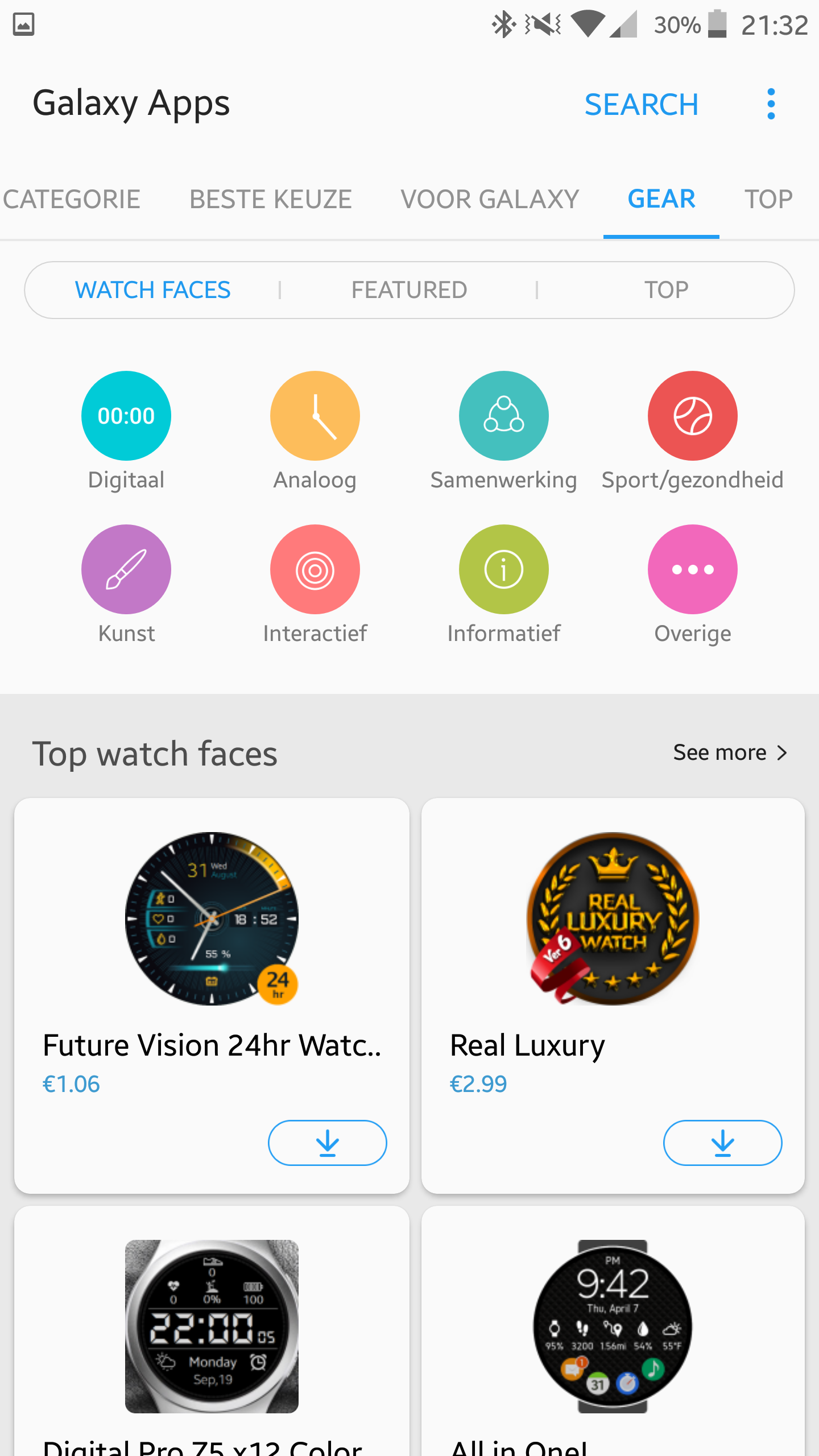Screen dimensions: 819x1456
Task: Browse the Samenwerking category
Action: (x=504, y=416)
